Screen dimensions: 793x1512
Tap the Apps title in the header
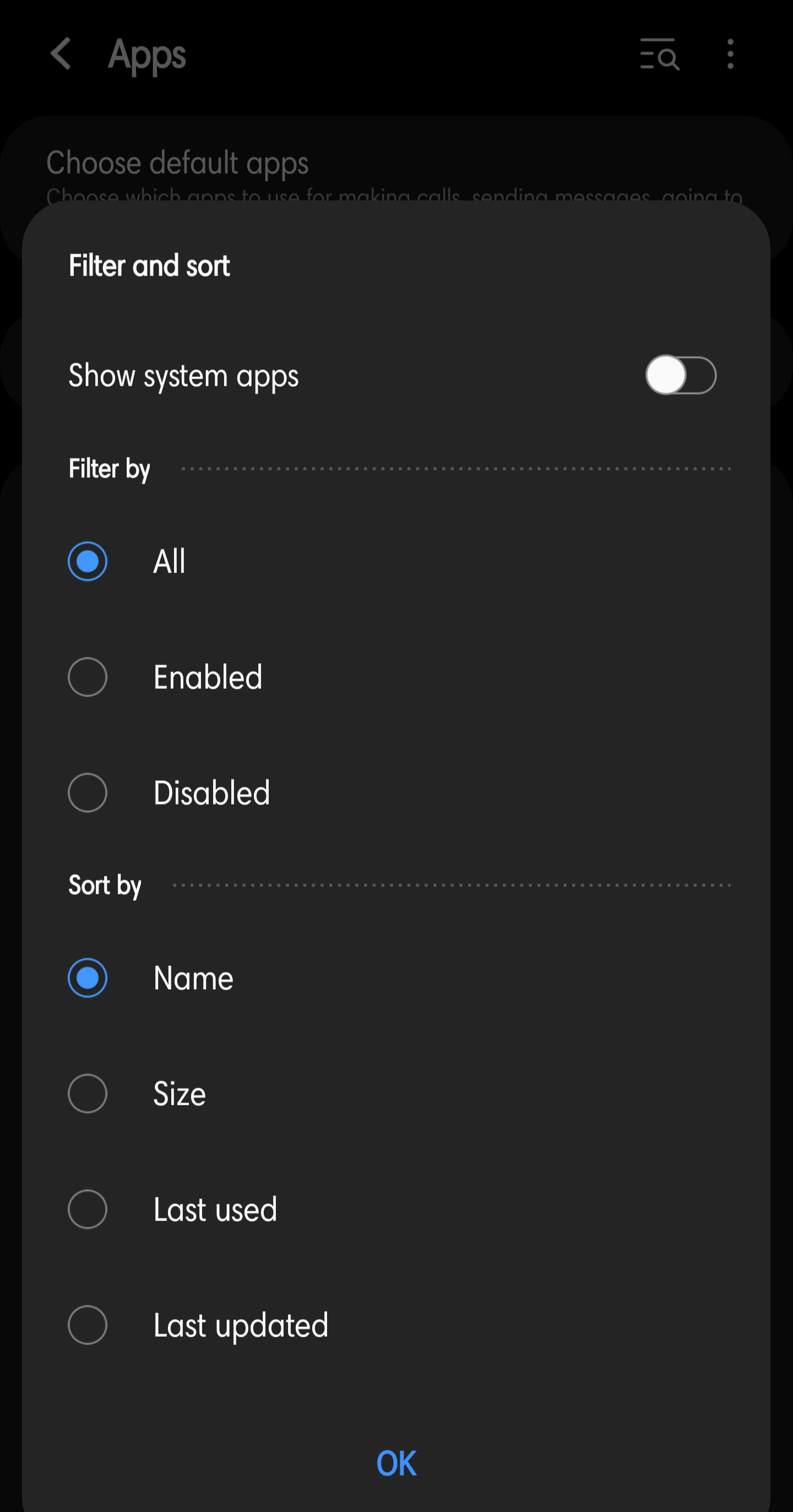coord(146,54)
